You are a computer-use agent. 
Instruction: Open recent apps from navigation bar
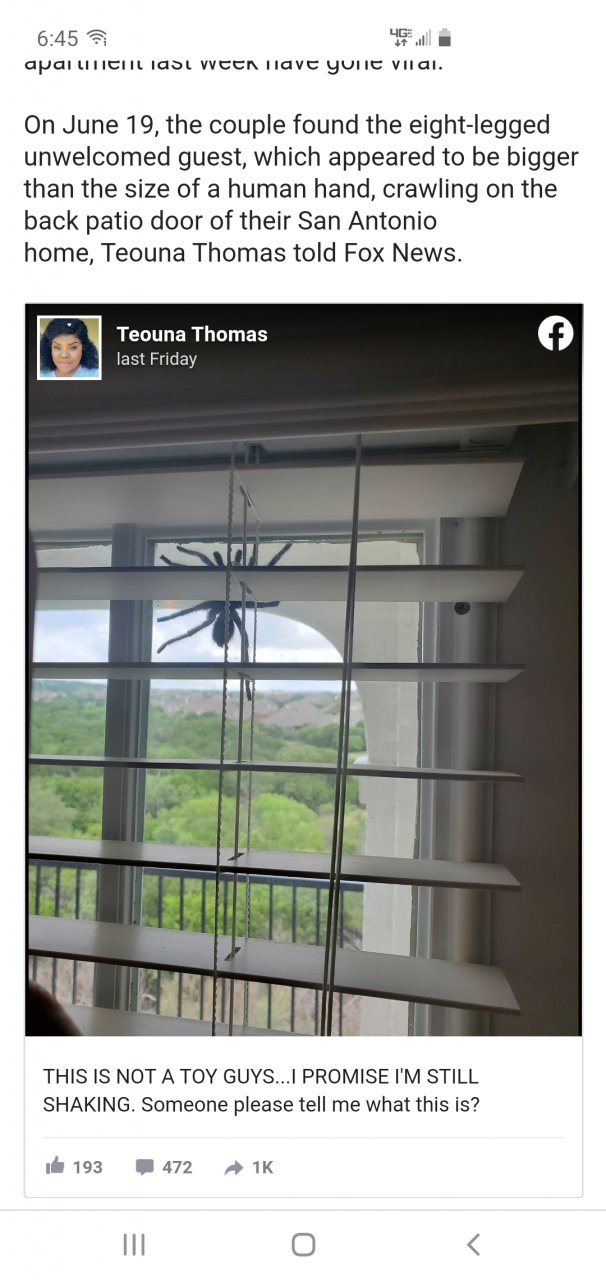point(133,1244)
